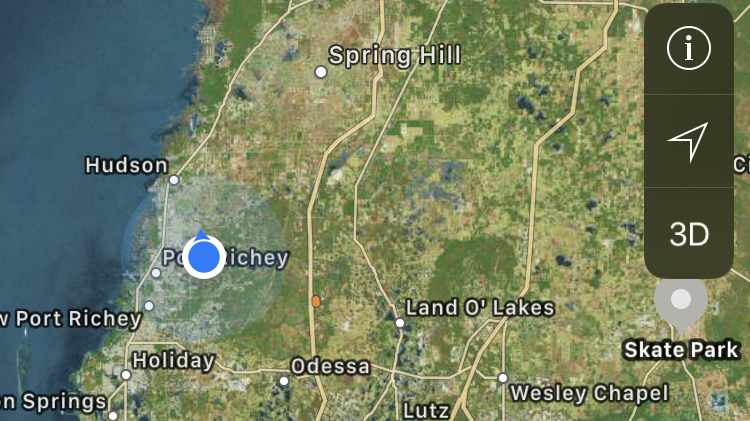Tap the location tracking arrow
The width and height of the screenshot is (750, 421).
pos(688,142)
